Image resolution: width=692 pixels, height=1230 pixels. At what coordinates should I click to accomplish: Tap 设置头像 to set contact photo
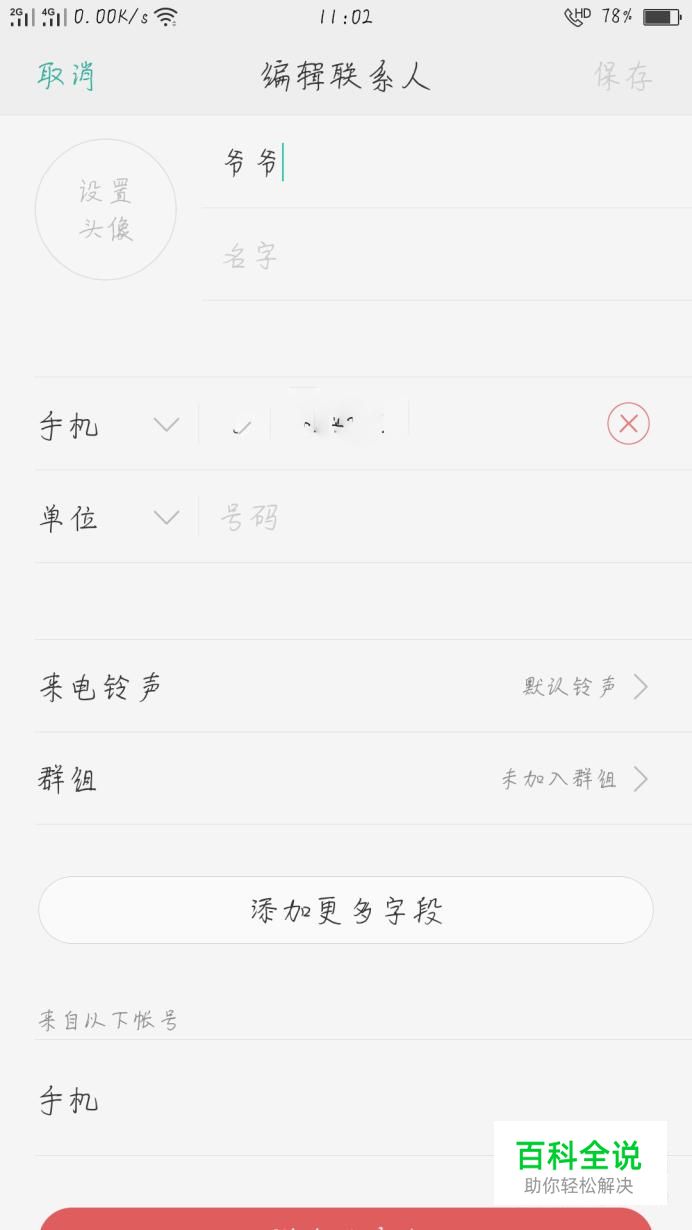[106, 210]
